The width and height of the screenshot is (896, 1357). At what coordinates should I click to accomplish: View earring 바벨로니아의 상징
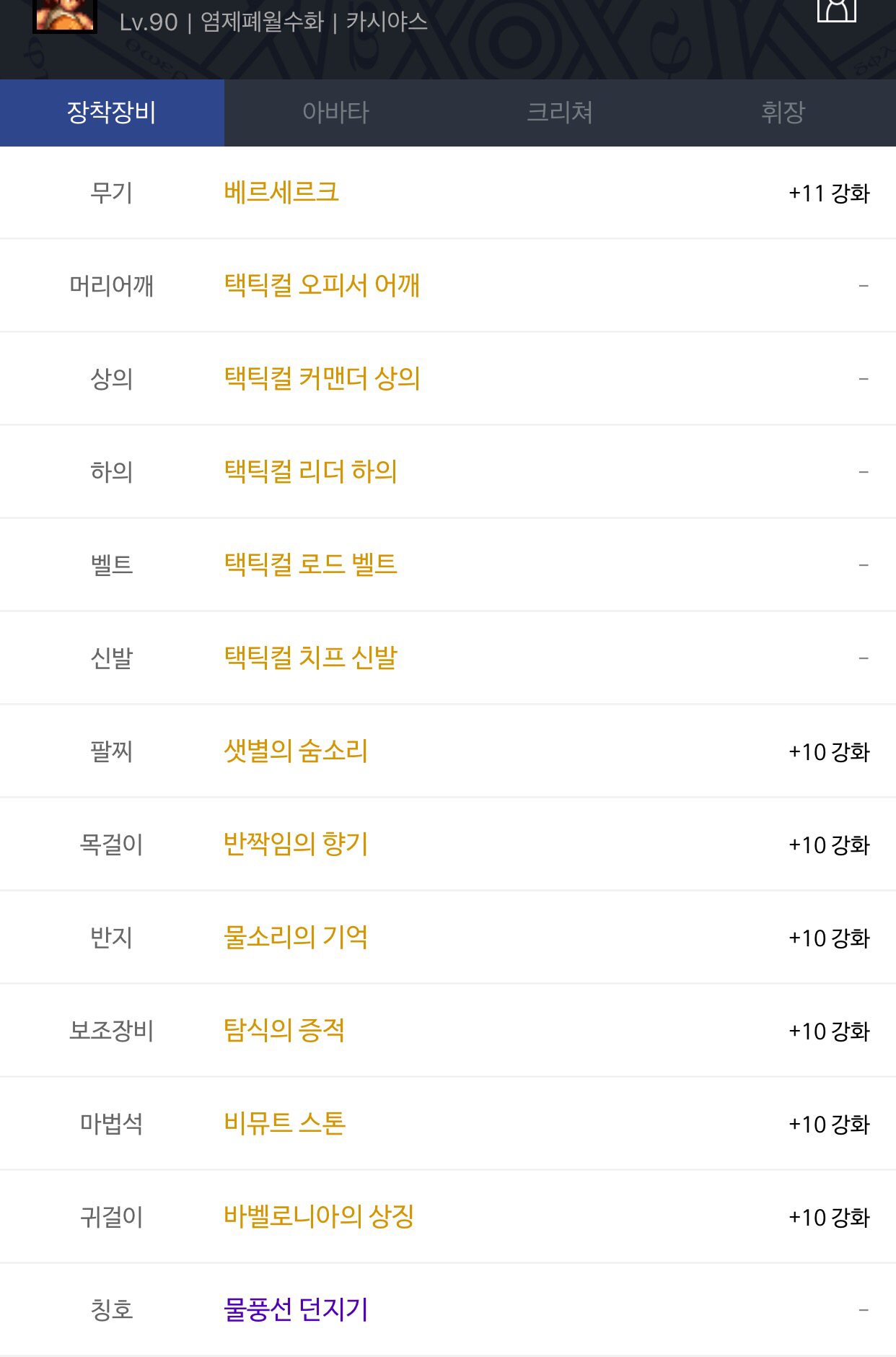pyautogui.click(x=319, y=1217)
